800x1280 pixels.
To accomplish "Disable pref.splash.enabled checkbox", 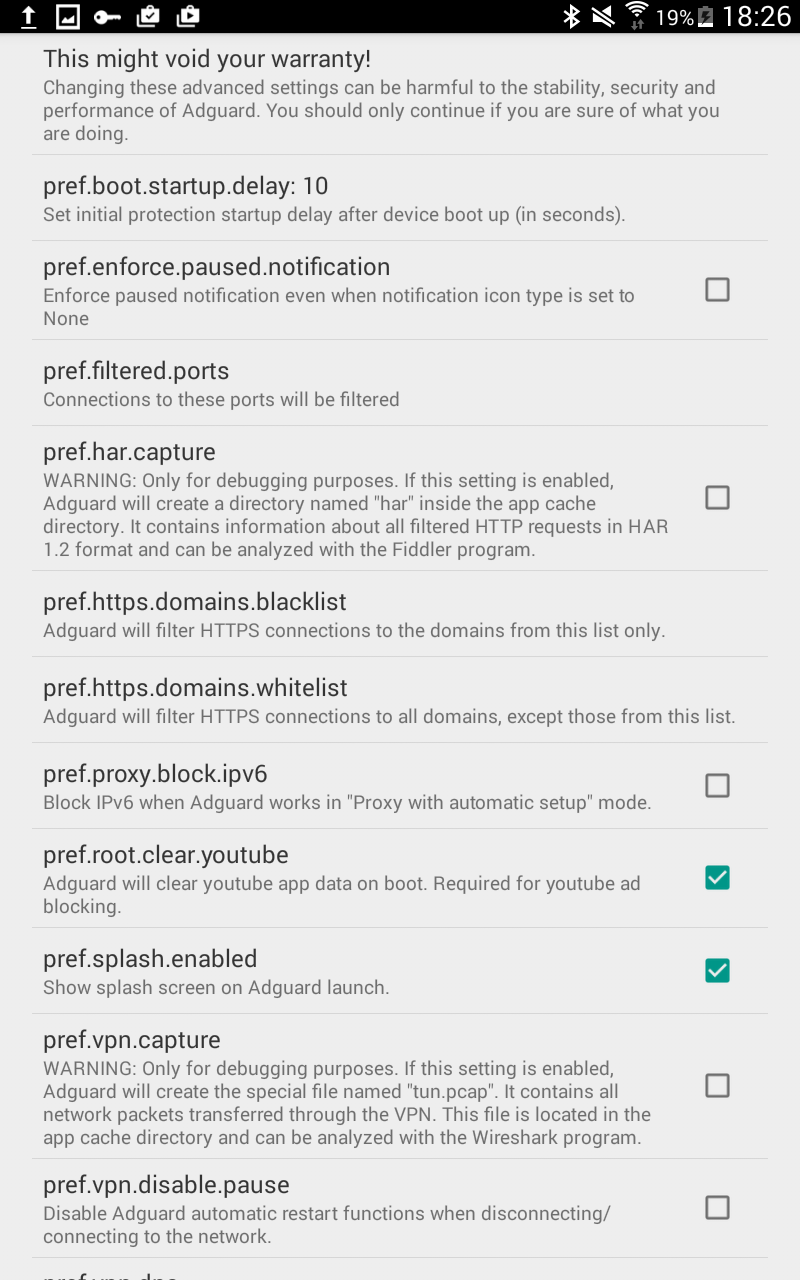I will (x=717, y=971).
